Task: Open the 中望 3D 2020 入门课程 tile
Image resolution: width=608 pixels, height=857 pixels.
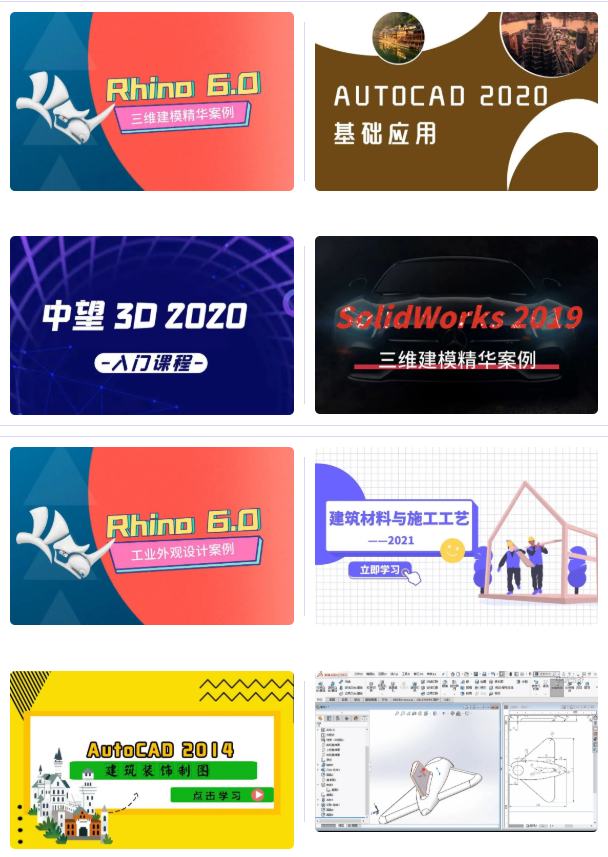Action: point(152,325)
